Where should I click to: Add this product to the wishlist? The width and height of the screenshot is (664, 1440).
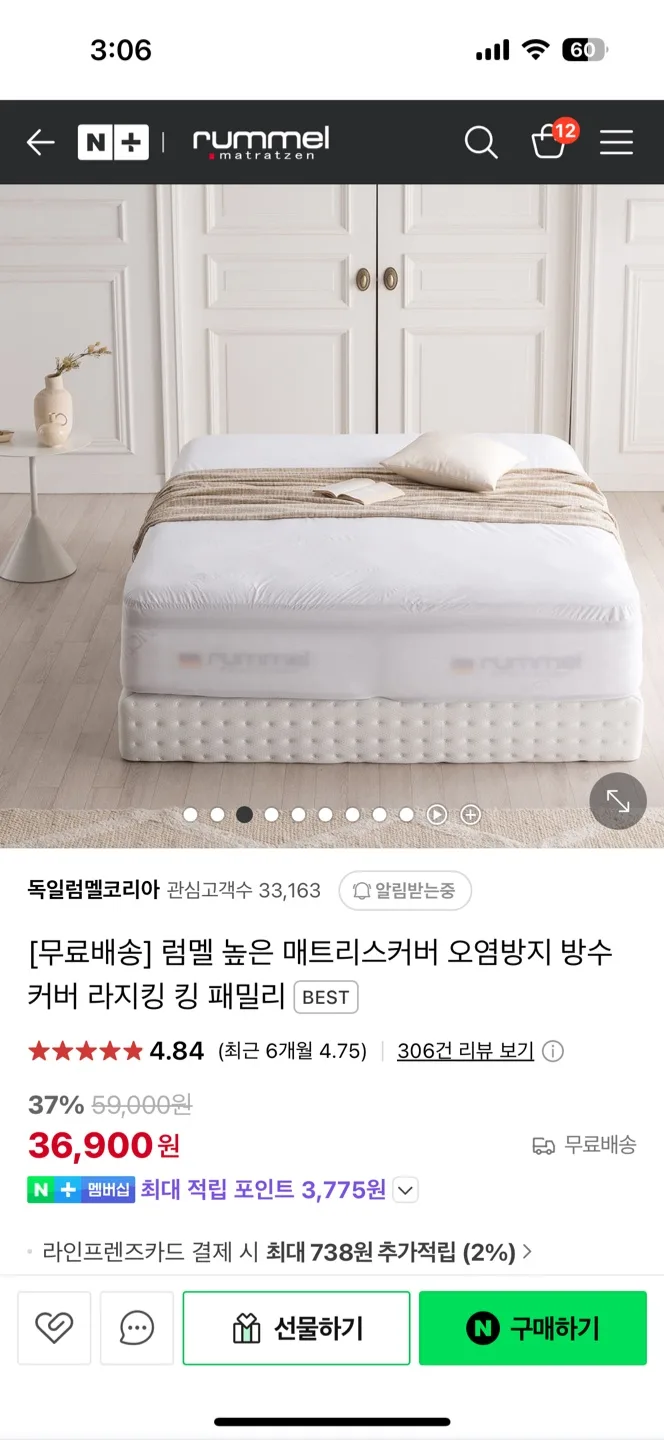coord(54,1328)
